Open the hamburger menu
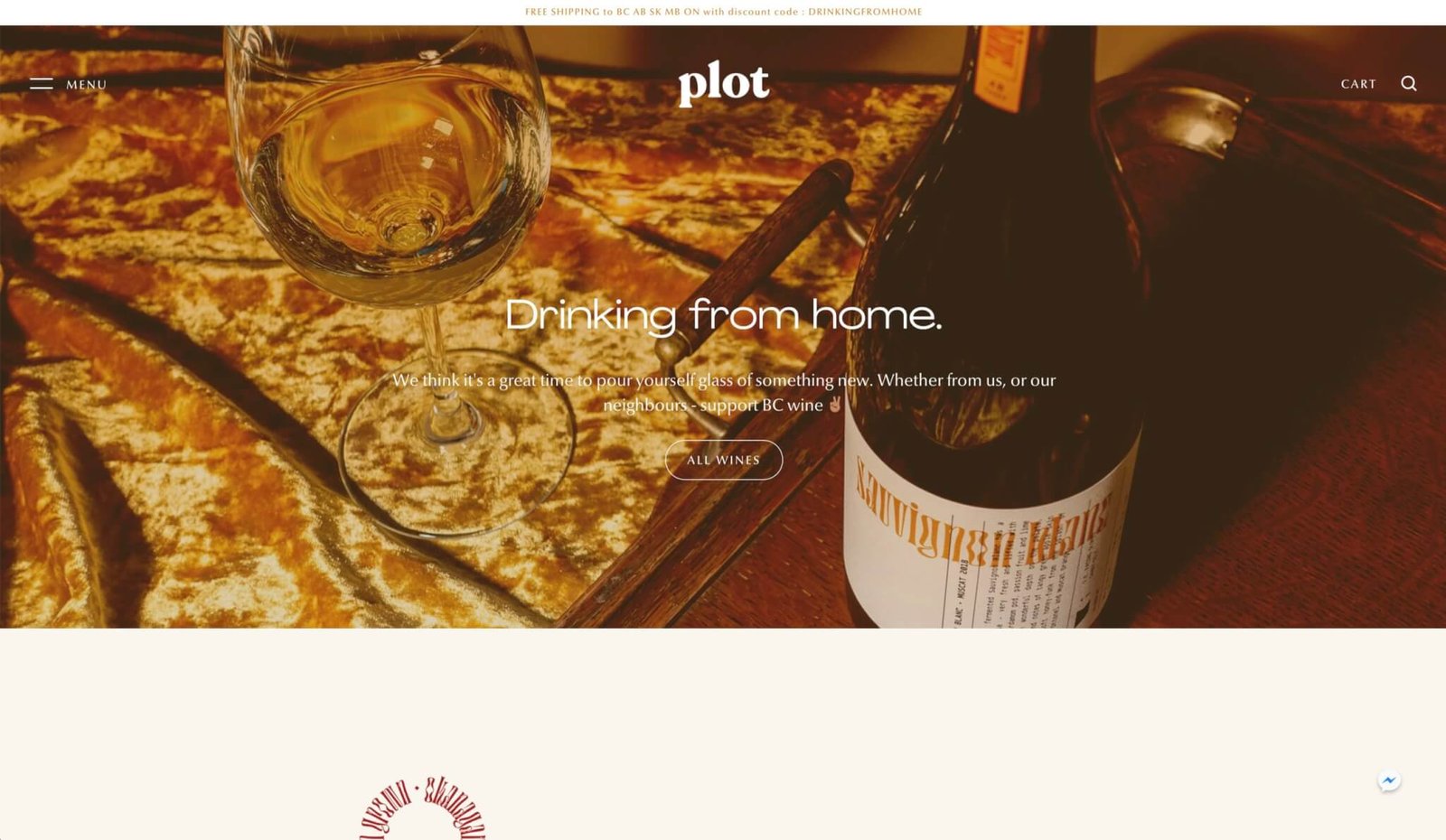The height and width of the screenshot is (840, 1446). (42, 84)
